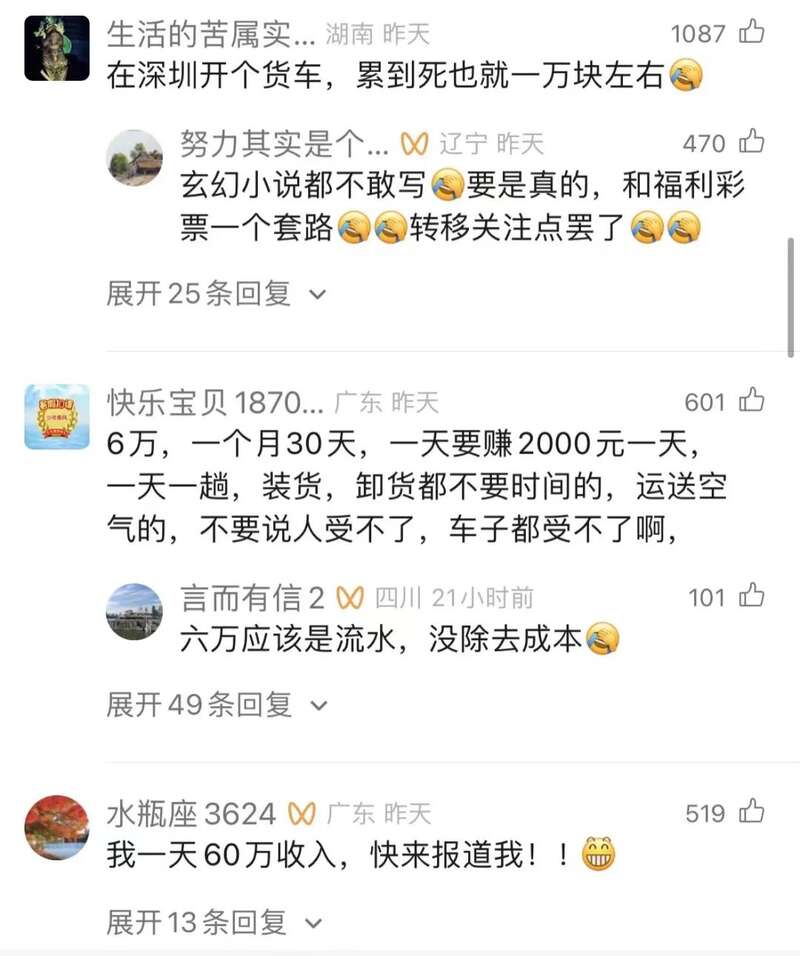
Task: Open 水瓶座3624's profile avatar
Action: point(57,827)
